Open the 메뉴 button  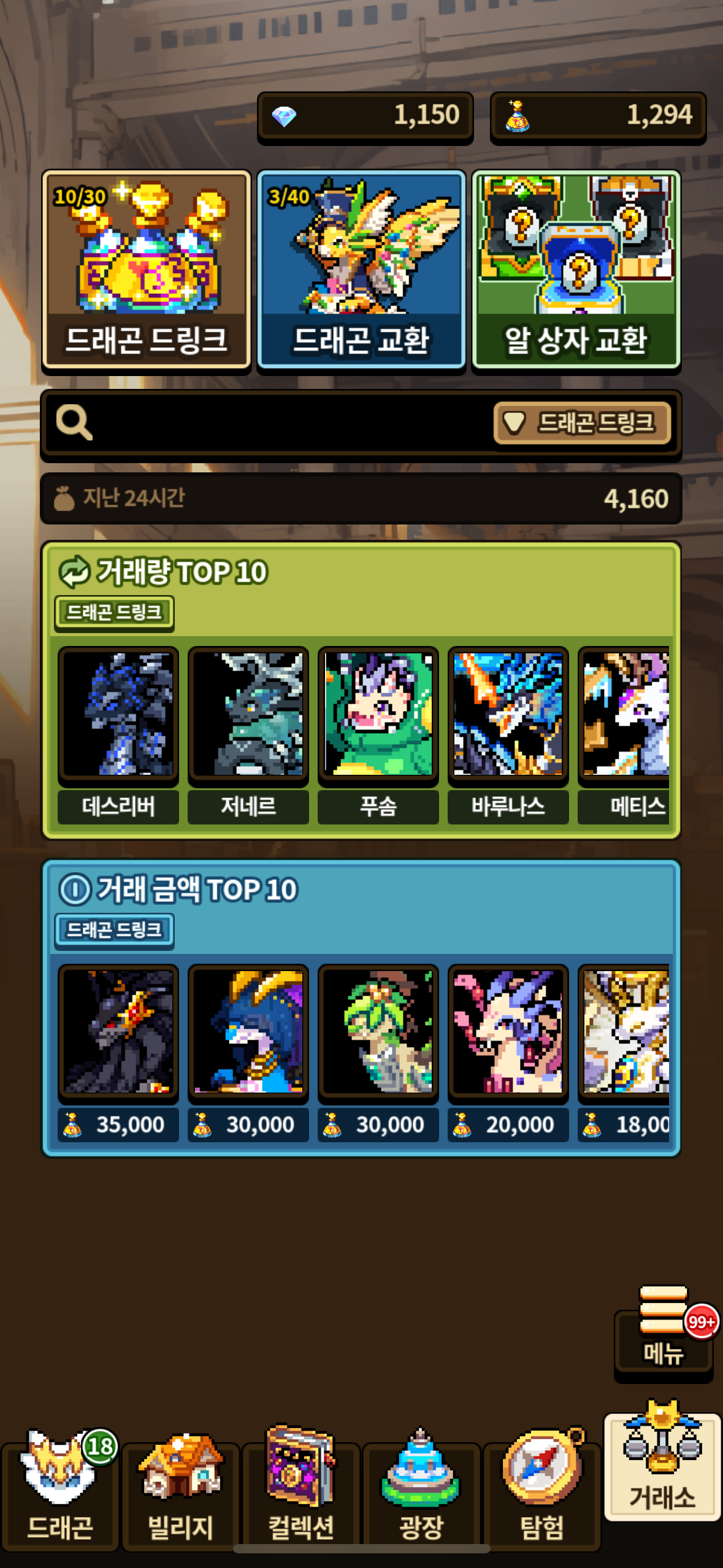(664, 1333)
